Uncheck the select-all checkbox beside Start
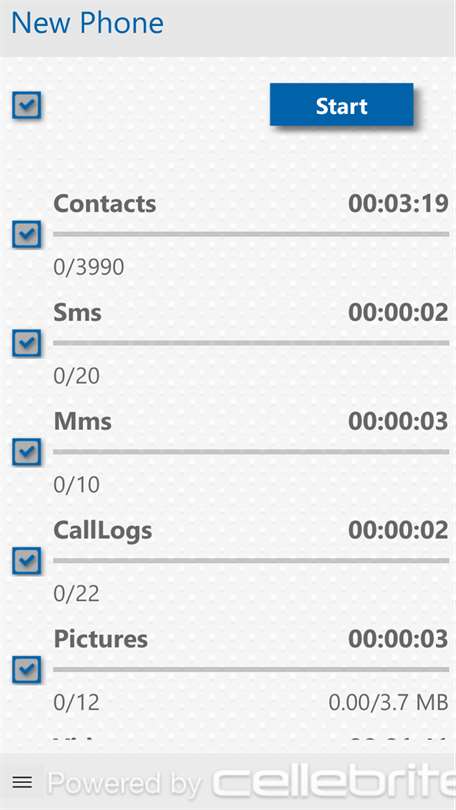456x810 pixels. tap(26, 105)
